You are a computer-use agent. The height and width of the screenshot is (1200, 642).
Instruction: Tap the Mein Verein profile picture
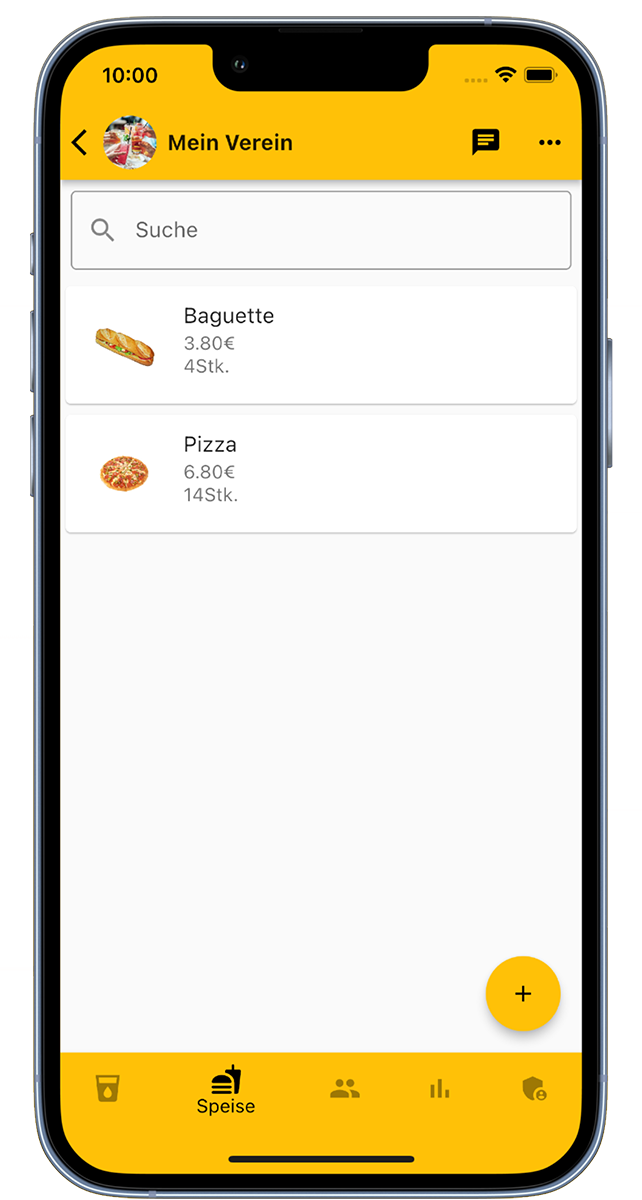click(x=130, y=143)
